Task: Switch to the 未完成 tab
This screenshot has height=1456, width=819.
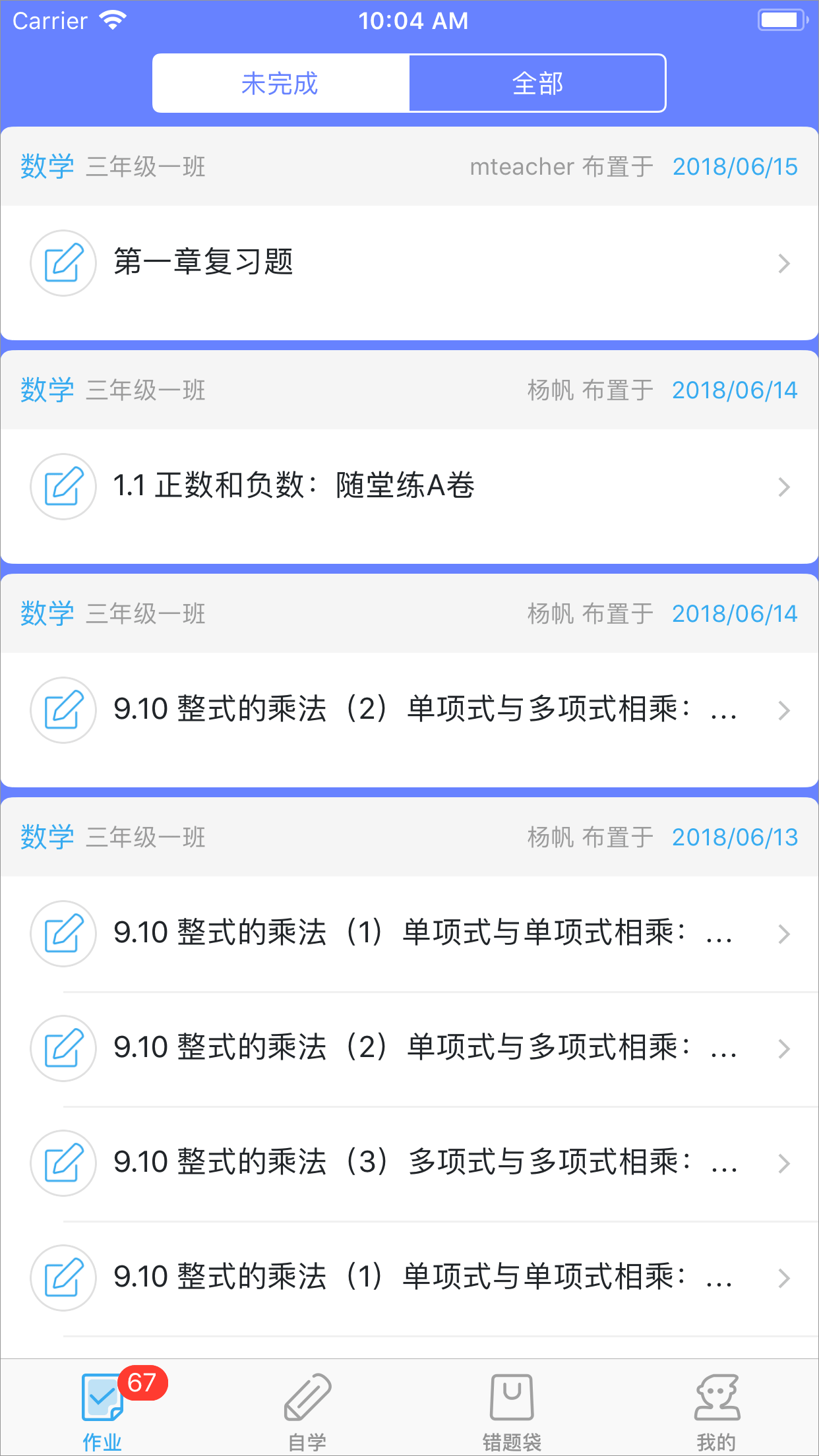Action: click(280, 82)
